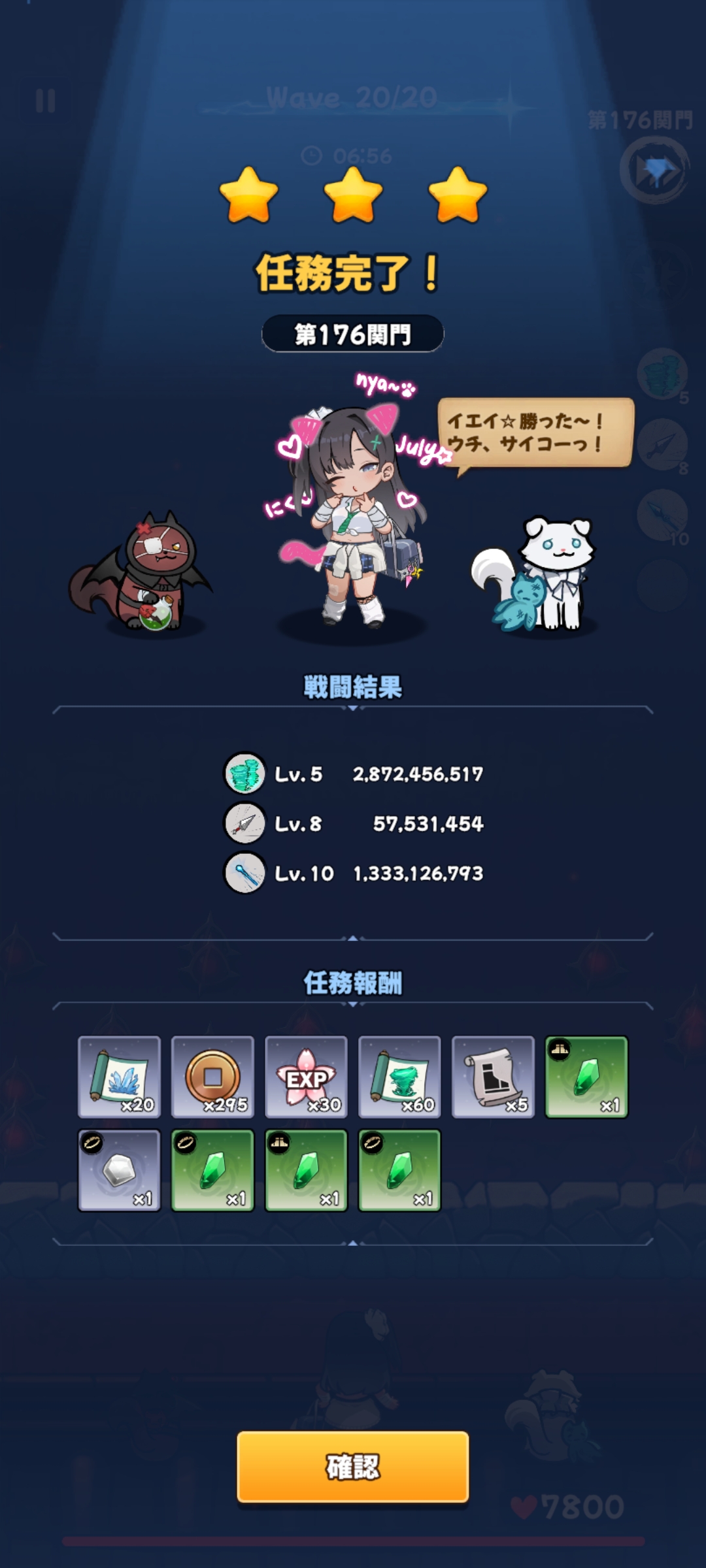Tap the 確認 confirm button
706x1568 pixels.
point(352,1467)
